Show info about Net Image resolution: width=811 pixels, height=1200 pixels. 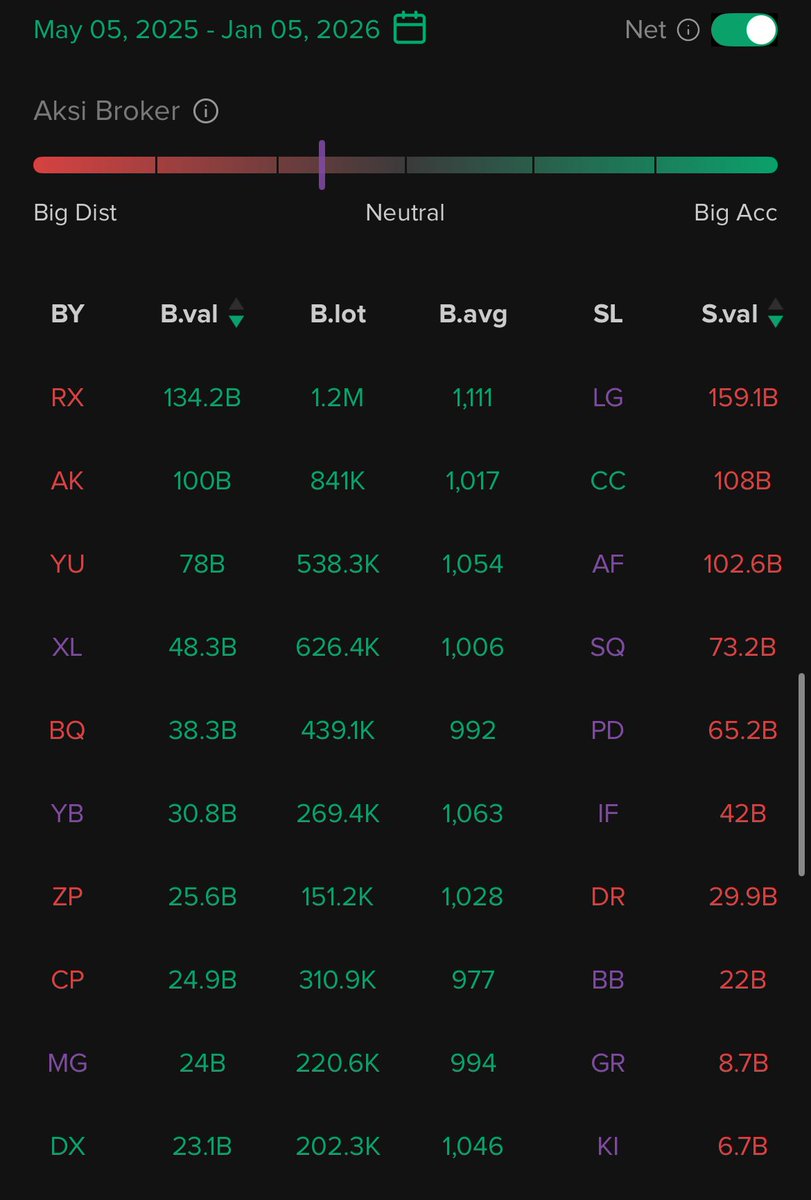pos(688,30)
